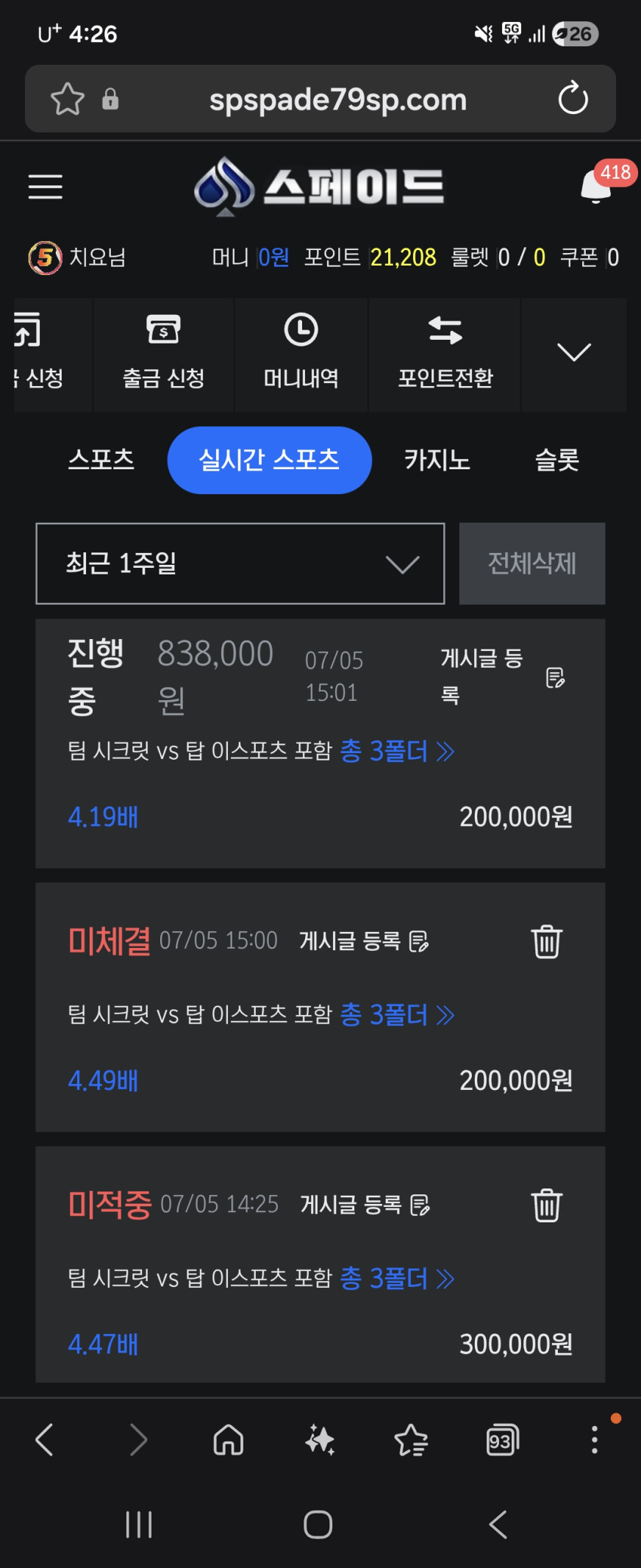The height and width of the screenshot is (1568, 641).
Task: Open 출금 신청
Action: [163, 355]
